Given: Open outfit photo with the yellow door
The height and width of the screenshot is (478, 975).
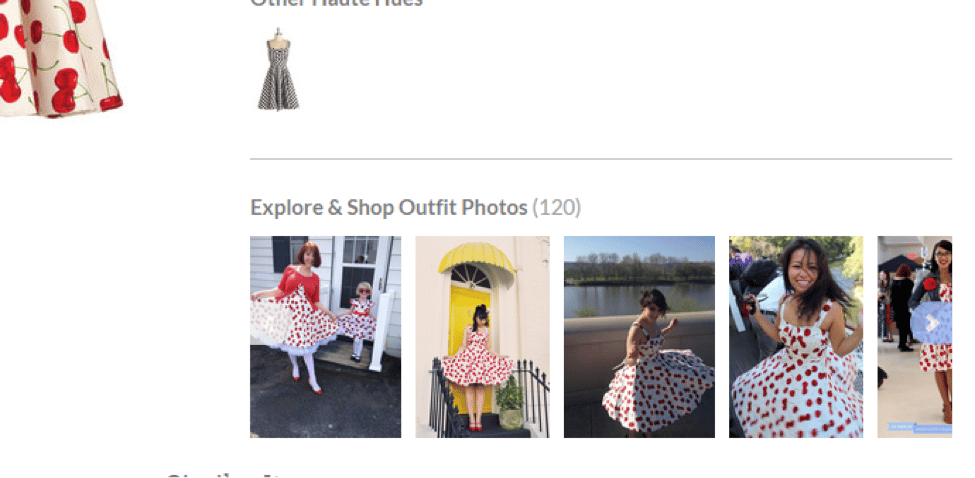Looking at the screenshot, I should pos(482,337).
